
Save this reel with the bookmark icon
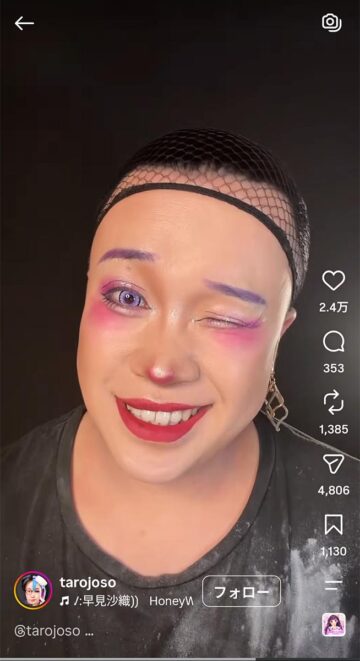pyautogui.click(x=333, y=525)
